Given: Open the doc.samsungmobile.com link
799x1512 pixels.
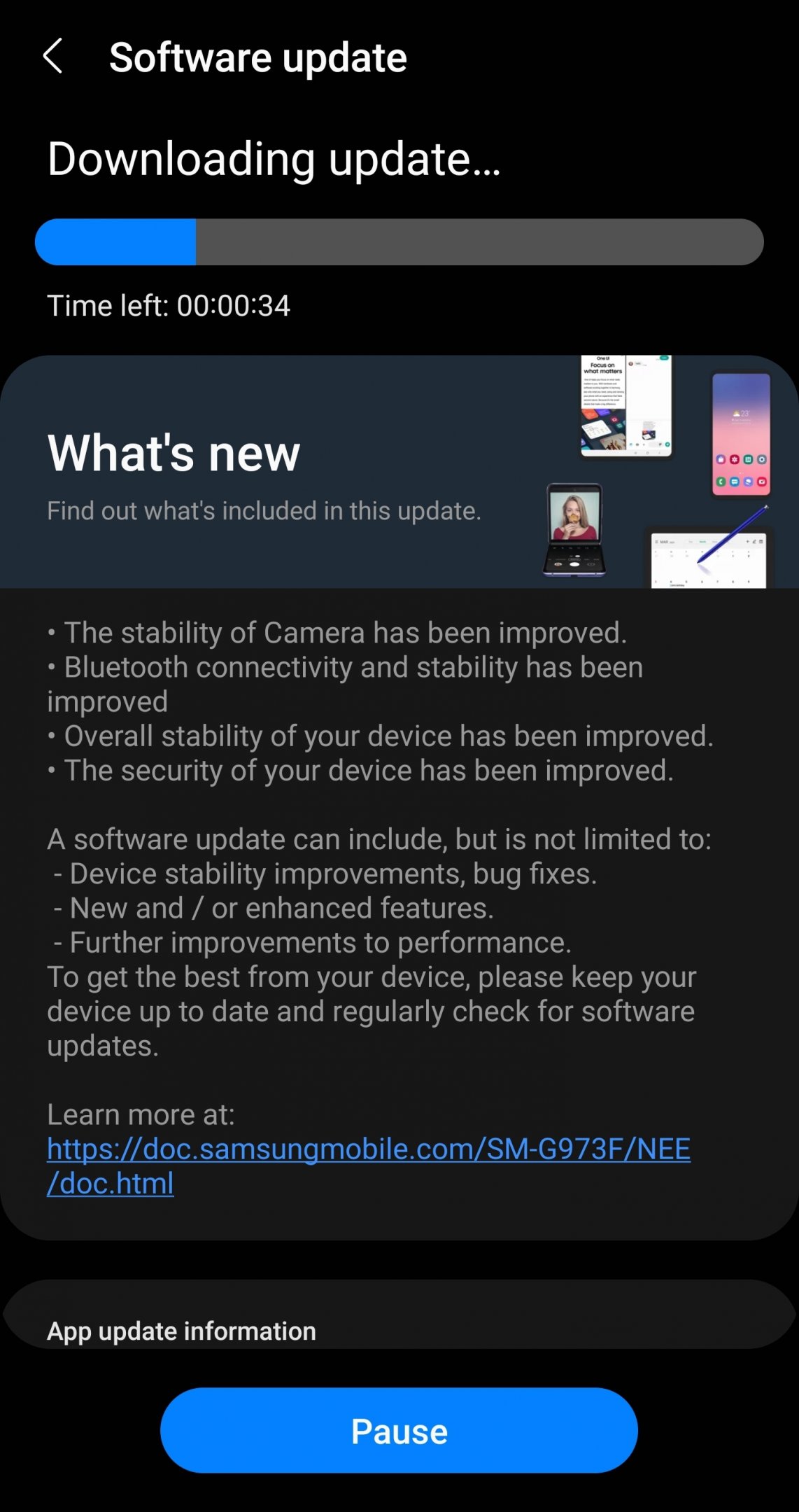Looking at the screenshot, I should tap(369, 1166).
